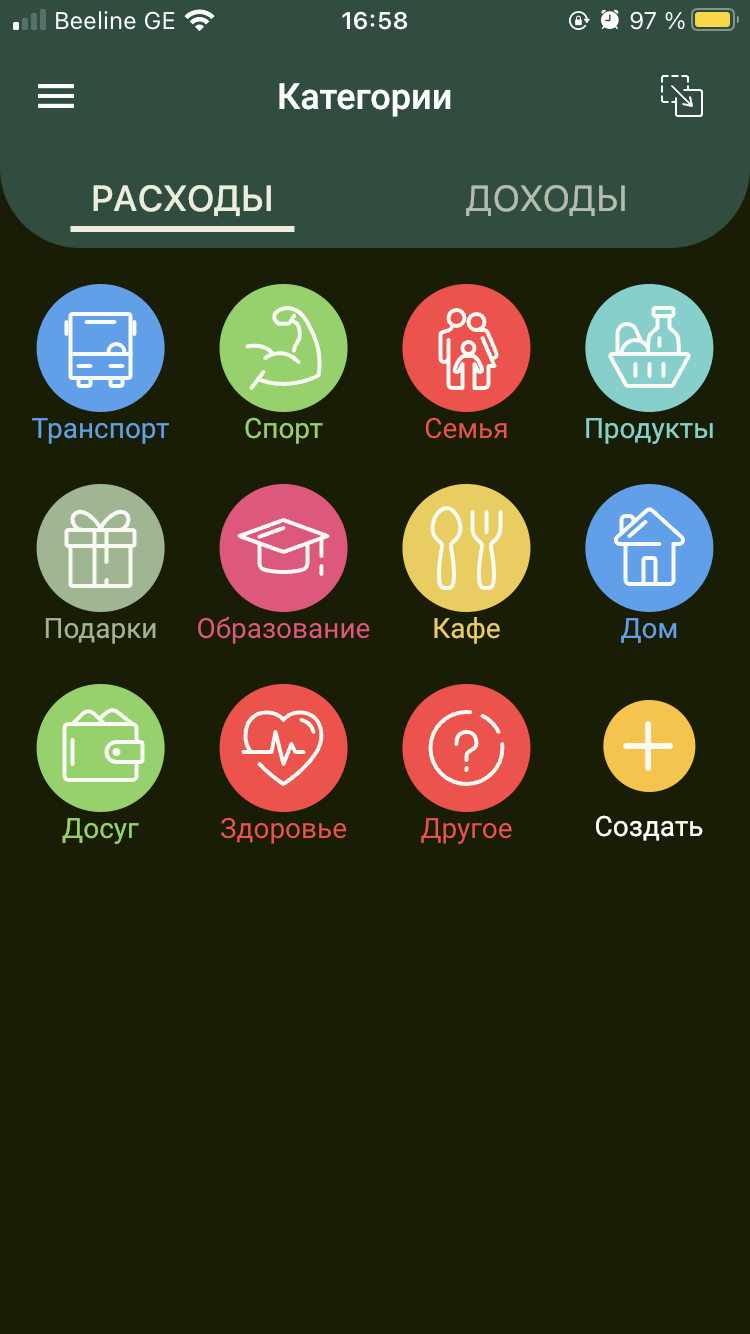Open the Спорт category
Viewport: 750px width, 1334px height.
click(x=283, y=348)
